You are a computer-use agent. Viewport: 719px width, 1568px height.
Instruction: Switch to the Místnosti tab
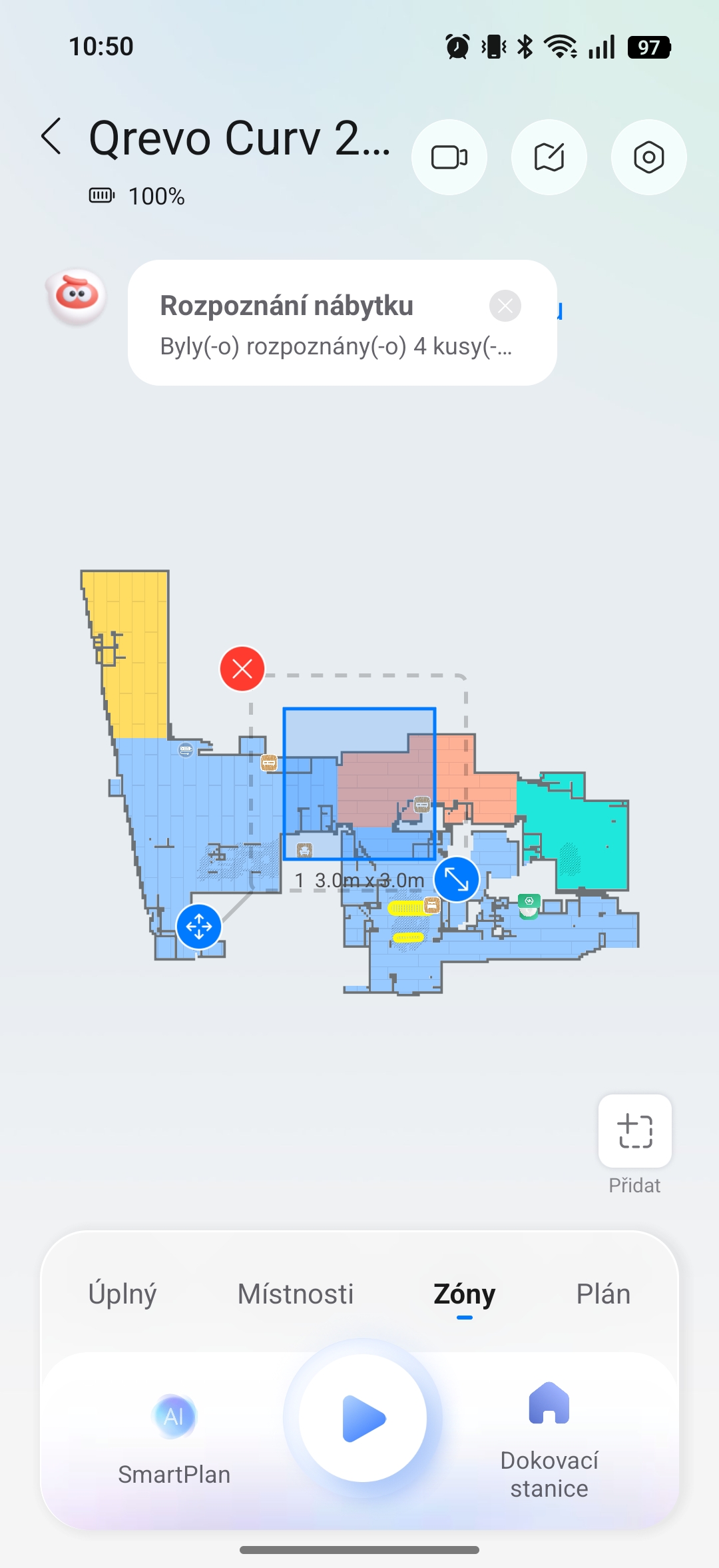pos(296,1294)
